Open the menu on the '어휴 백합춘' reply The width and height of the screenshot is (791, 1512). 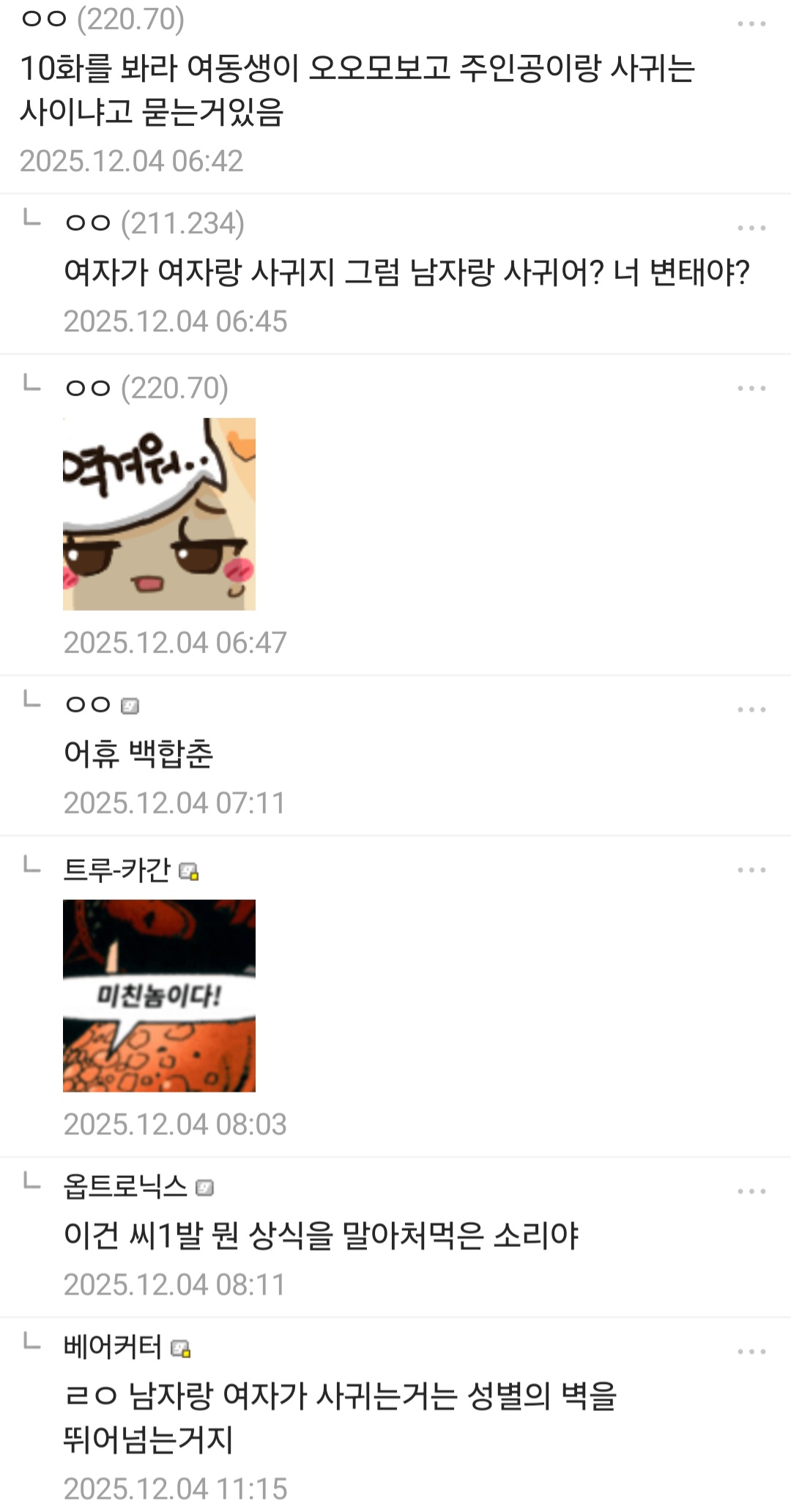751,710
